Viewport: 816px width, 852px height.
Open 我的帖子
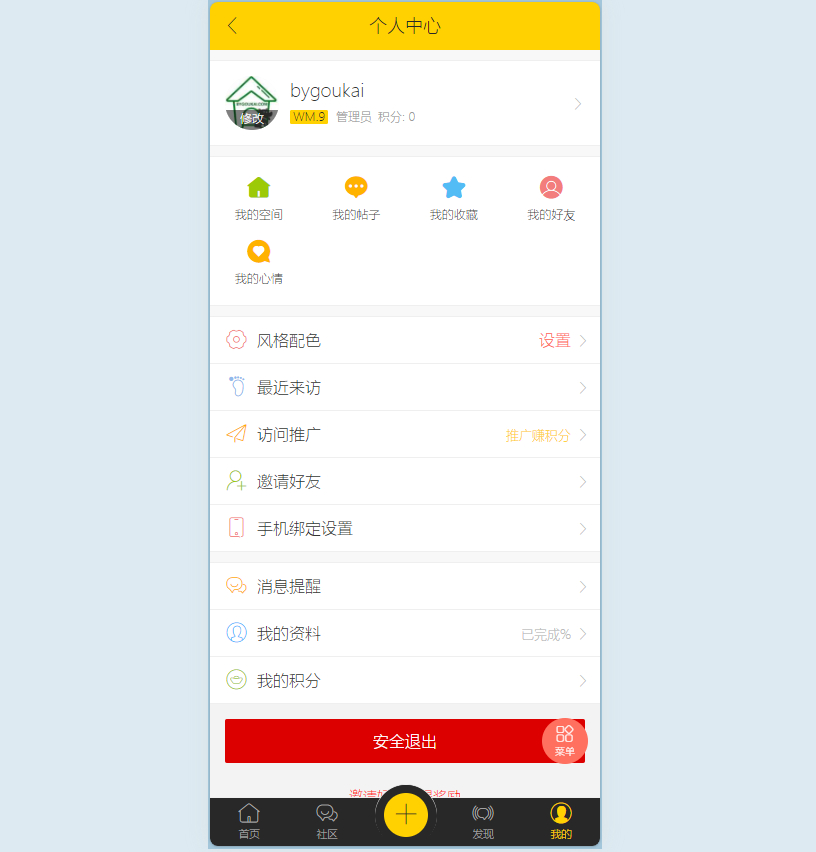pos(356,199)
